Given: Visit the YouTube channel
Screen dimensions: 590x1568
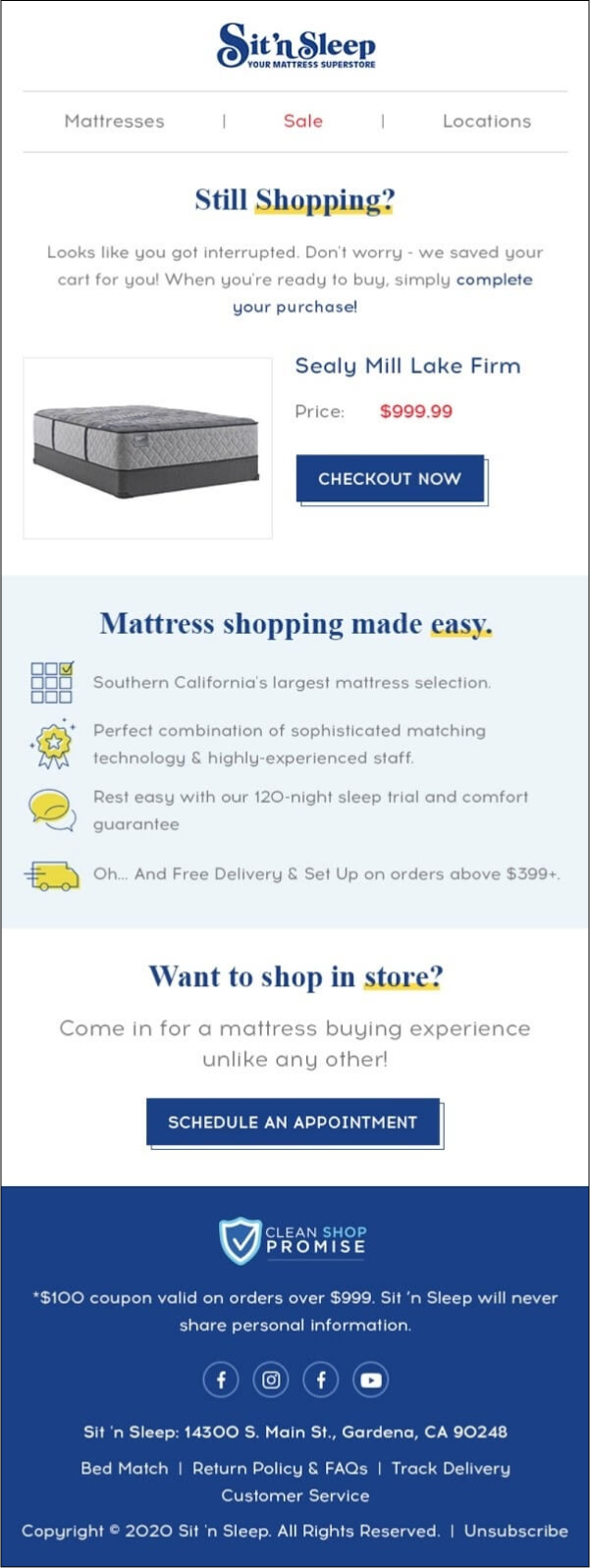Looking at the screenshot, I should click(x=370, y=1380).
